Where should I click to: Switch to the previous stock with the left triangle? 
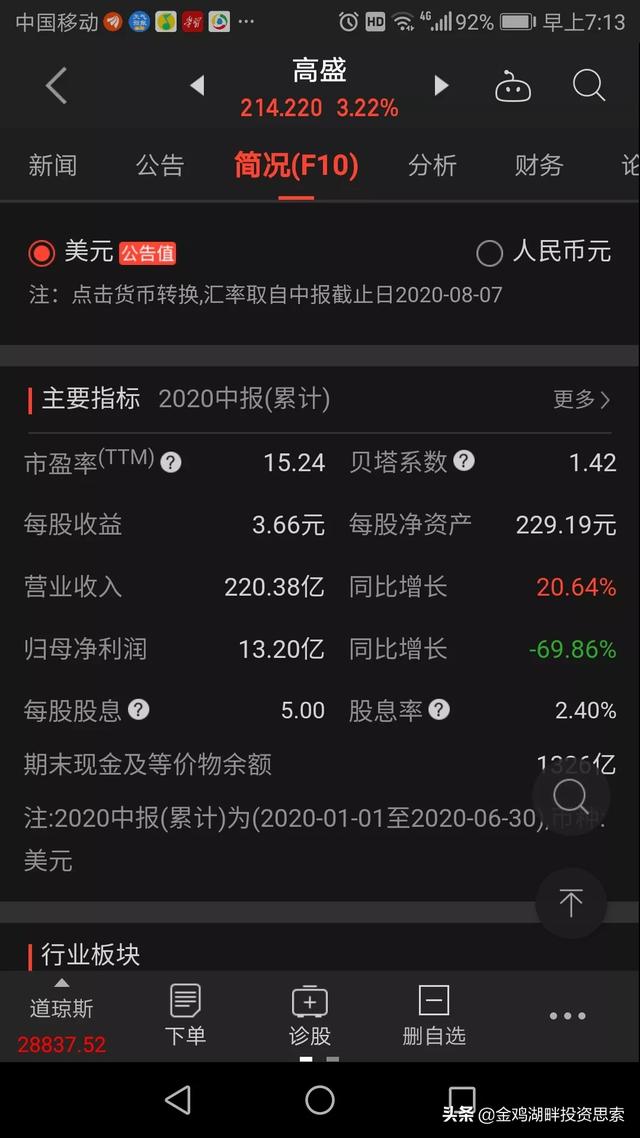point(197,86)
